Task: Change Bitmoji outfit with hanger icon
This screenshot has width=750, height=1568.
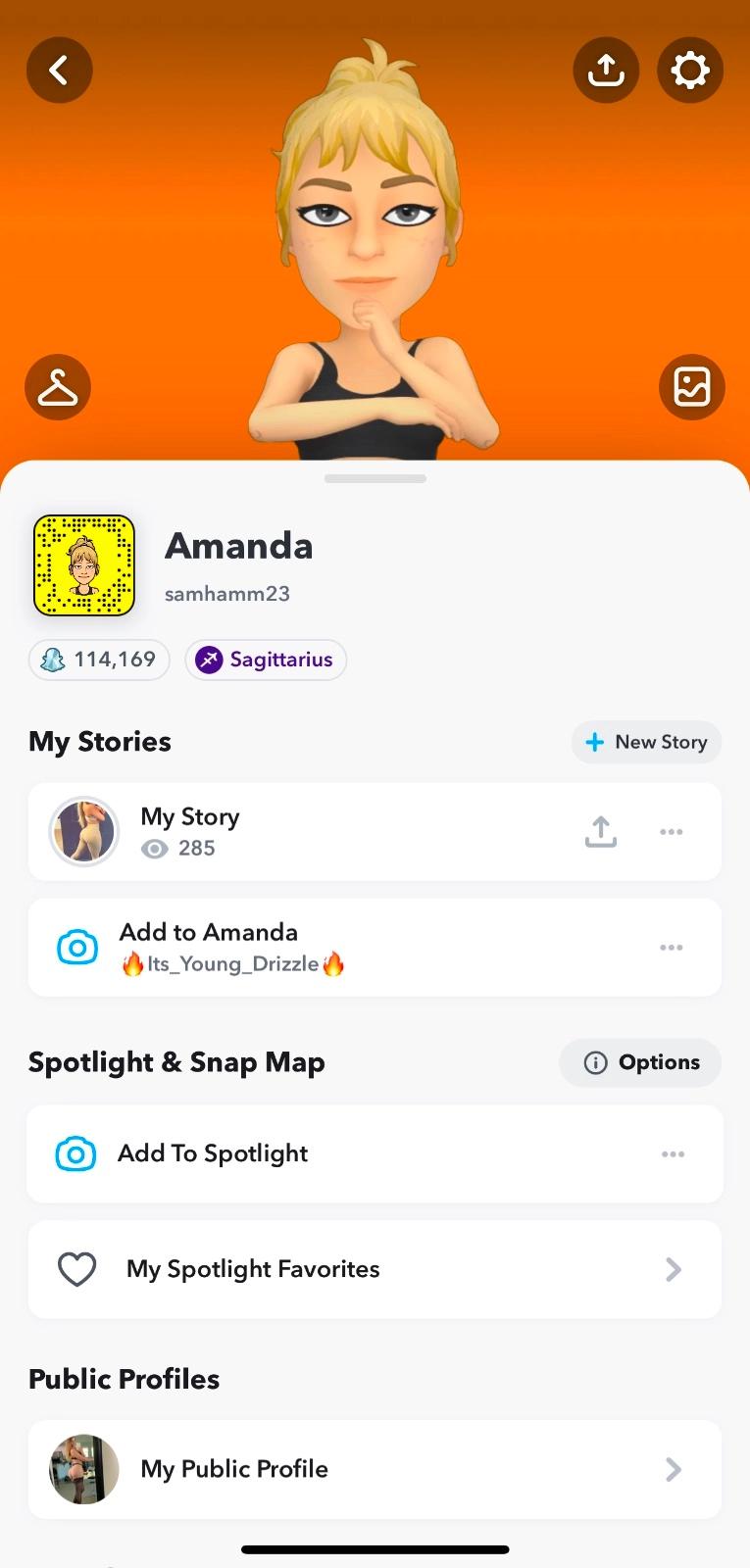Action: click(58, 387)
